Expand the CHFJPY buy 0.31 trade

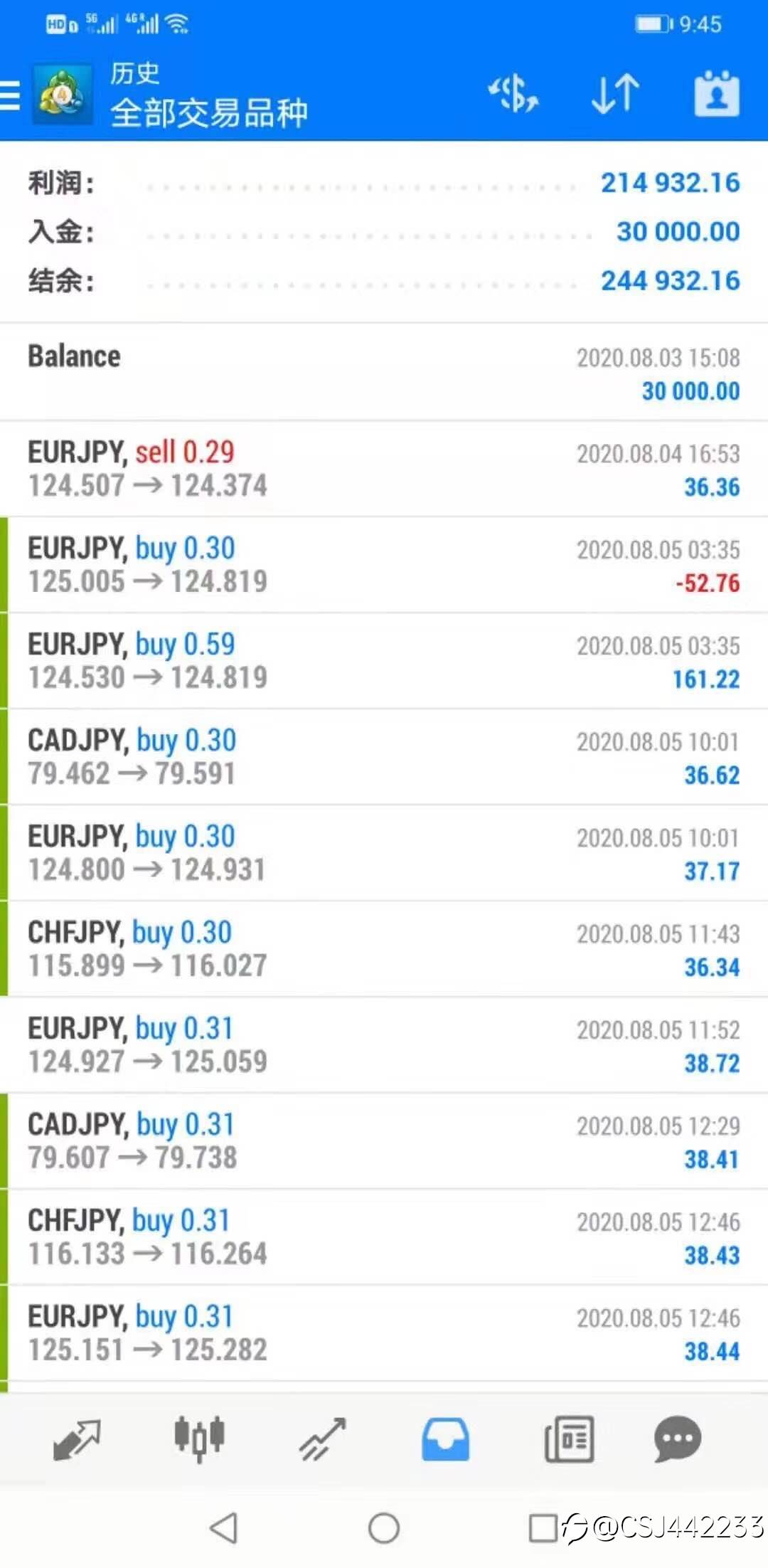pyautogui.click(x=384, y=1237)
